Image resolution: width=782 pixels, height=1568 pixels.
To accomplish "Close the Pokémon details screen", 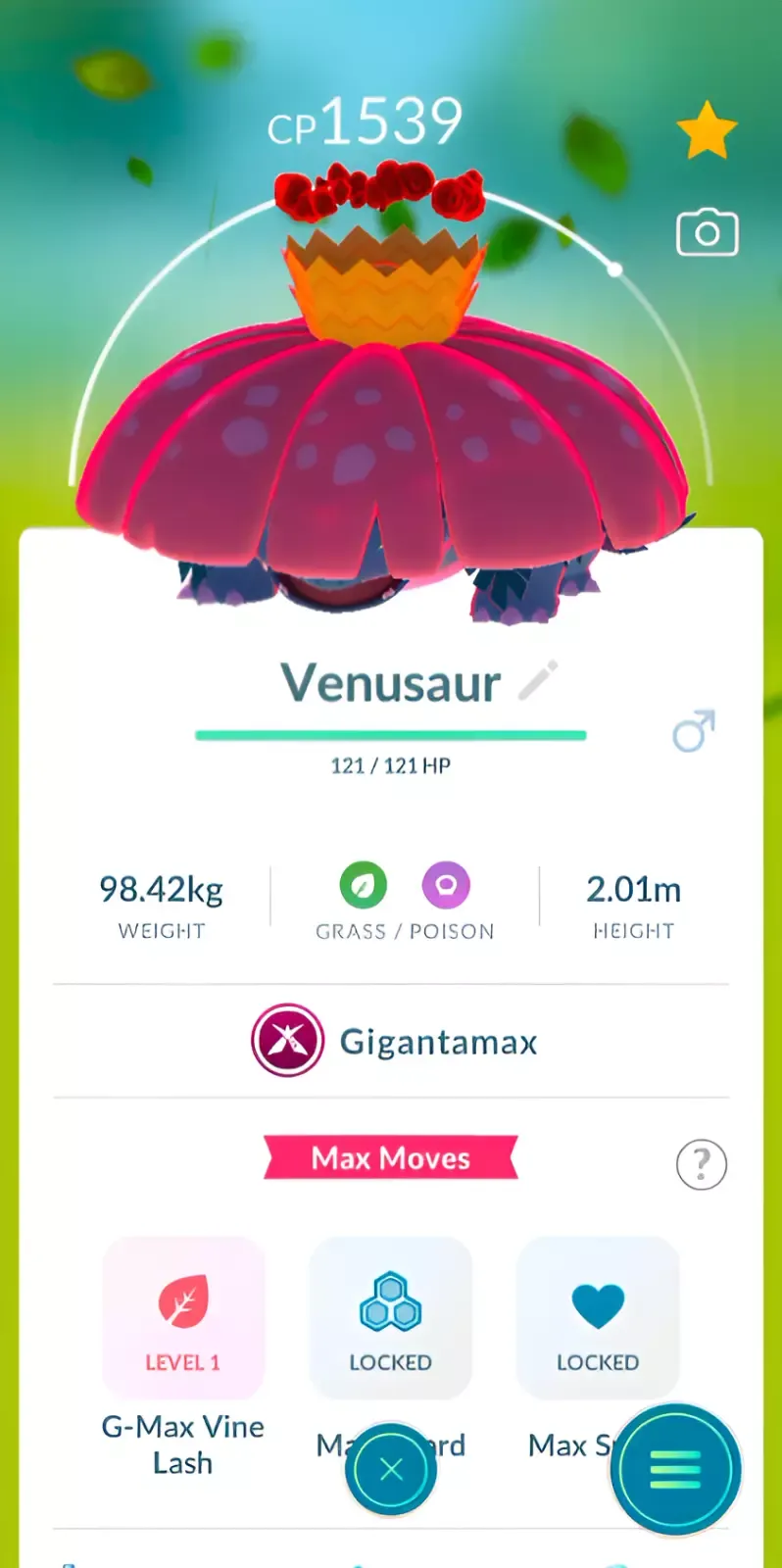I will click(390, 1469).
